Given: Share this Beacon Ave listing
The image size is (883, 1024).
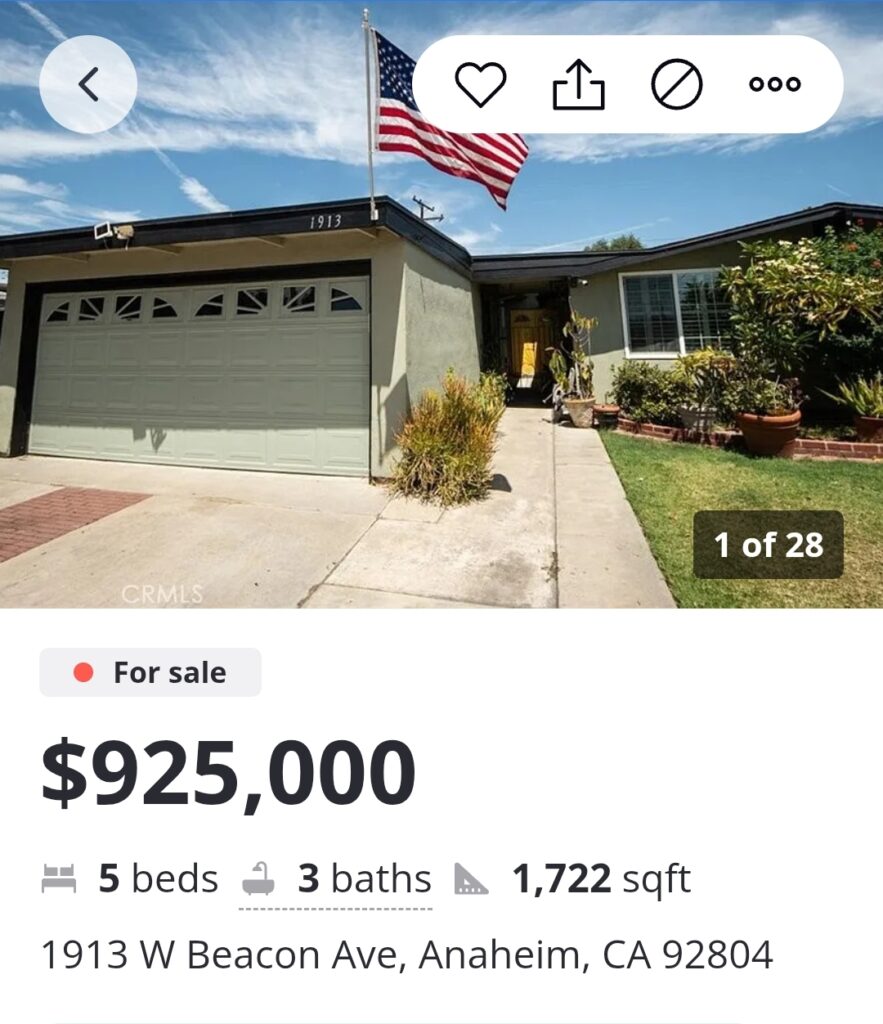Looking at the screenshot, I should (579, 85).
